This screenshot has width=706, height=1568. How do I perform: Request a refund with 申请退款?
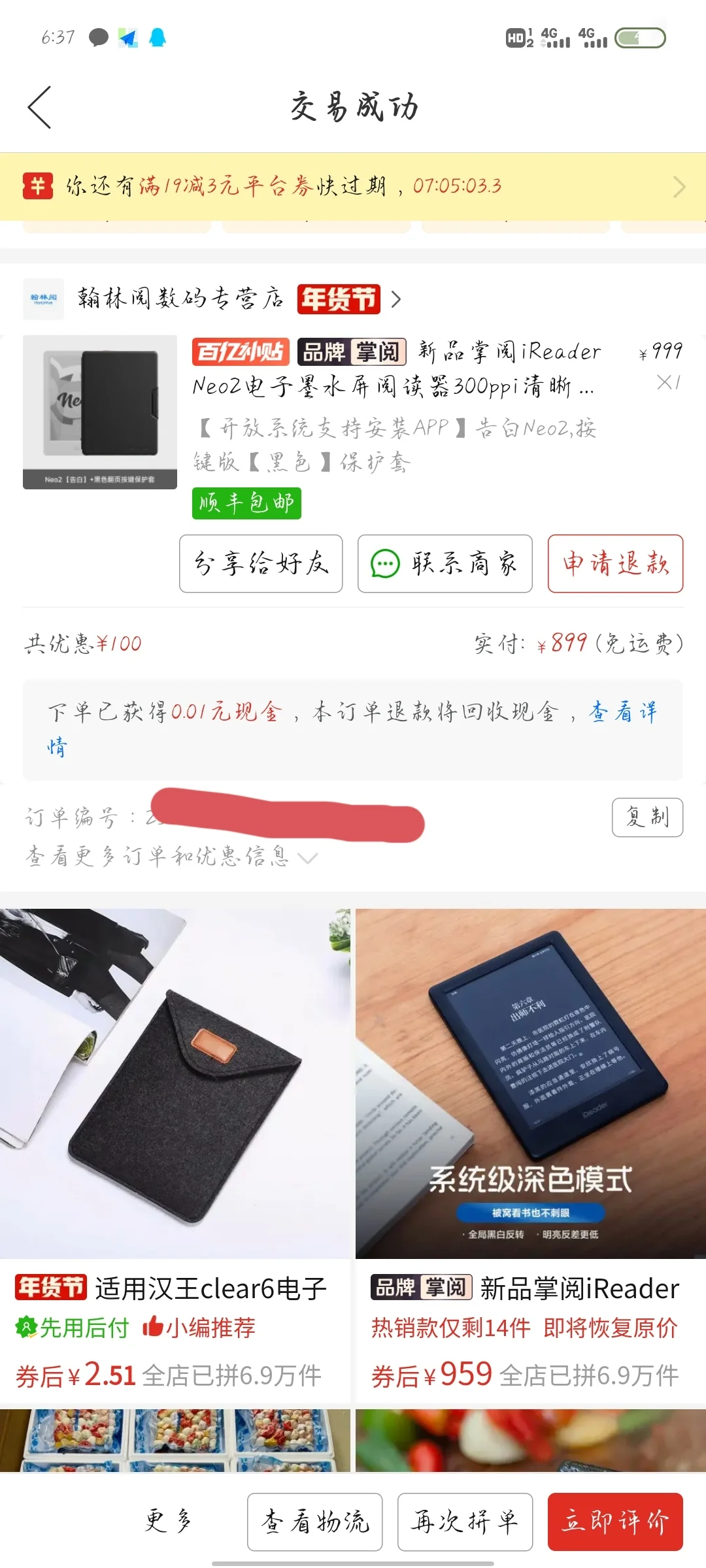[x=615, y=563]
